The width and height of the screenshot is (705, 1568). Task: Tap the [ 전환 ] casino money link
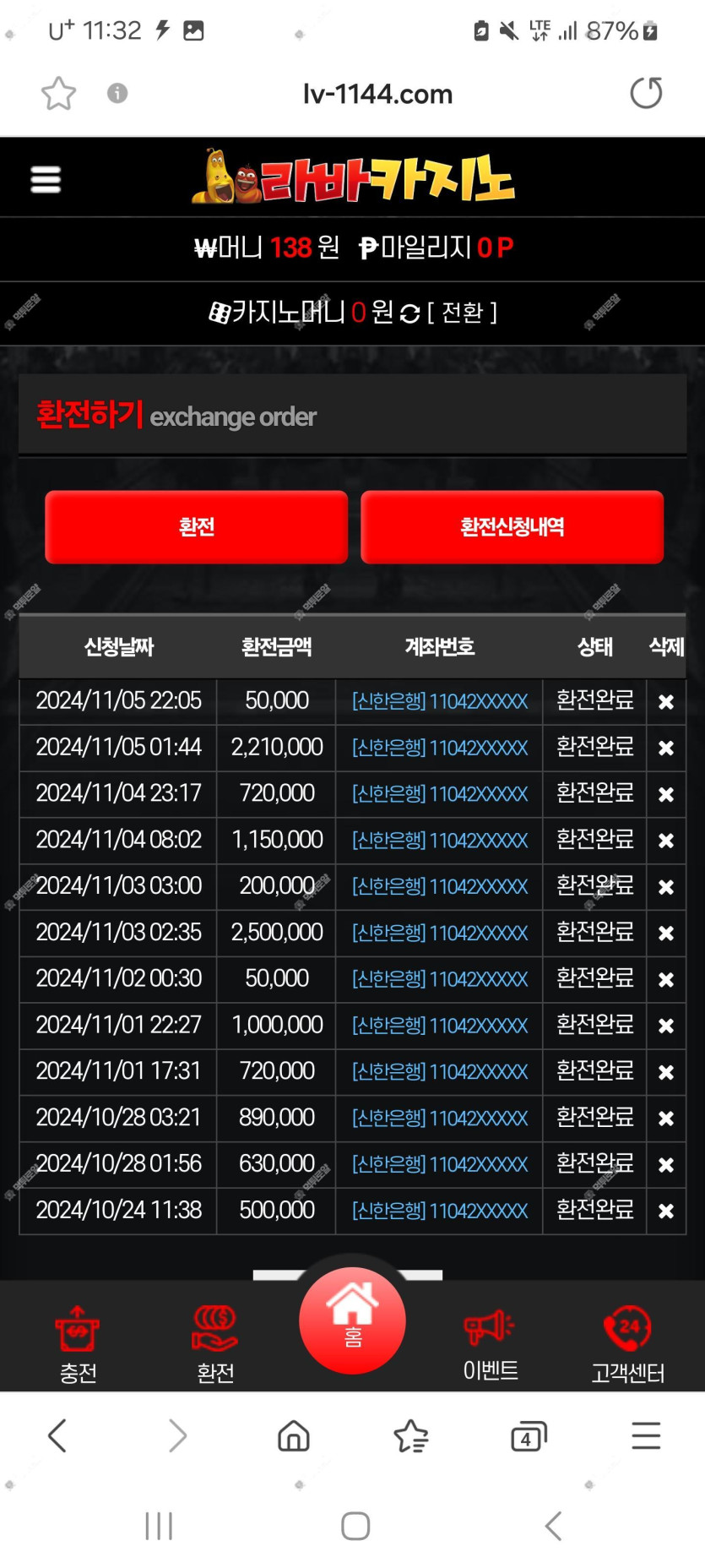(461, 313)
